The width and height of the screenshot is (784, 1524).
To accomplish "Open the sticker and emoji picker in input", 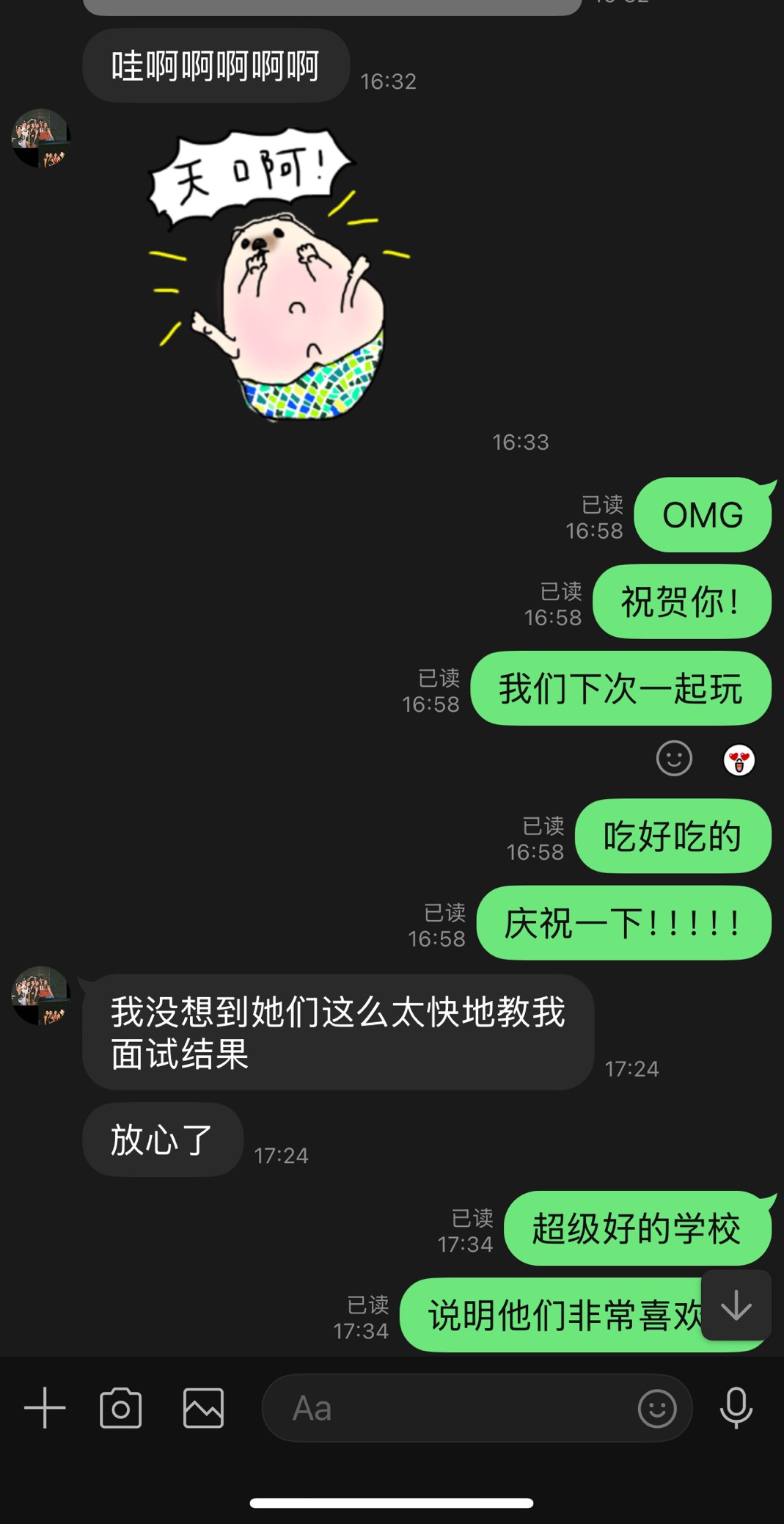I will 656,1408.
